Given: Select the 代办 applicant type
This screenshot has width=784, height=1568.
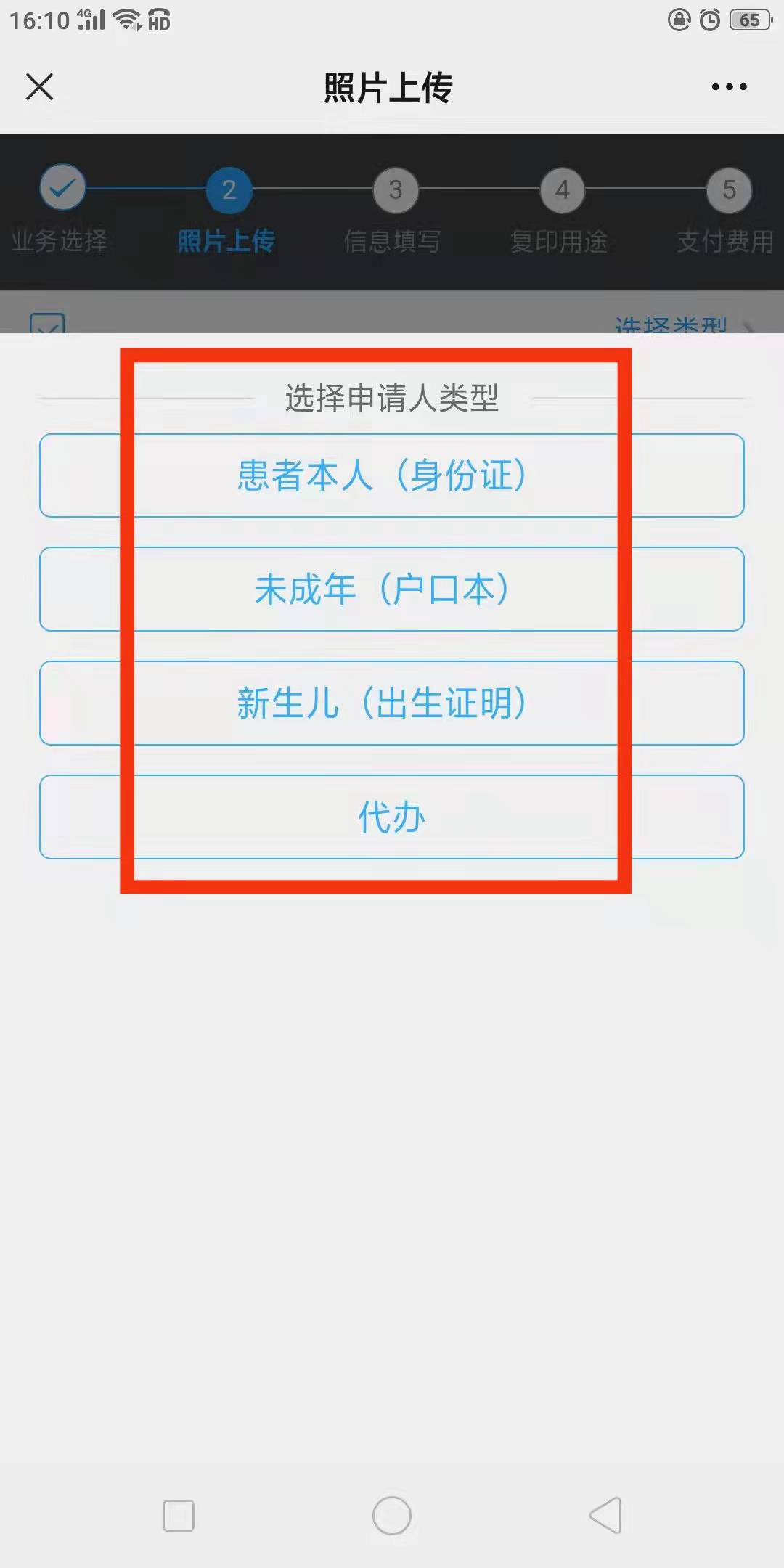Looking at the screenshot, I should tap(392, 817).
